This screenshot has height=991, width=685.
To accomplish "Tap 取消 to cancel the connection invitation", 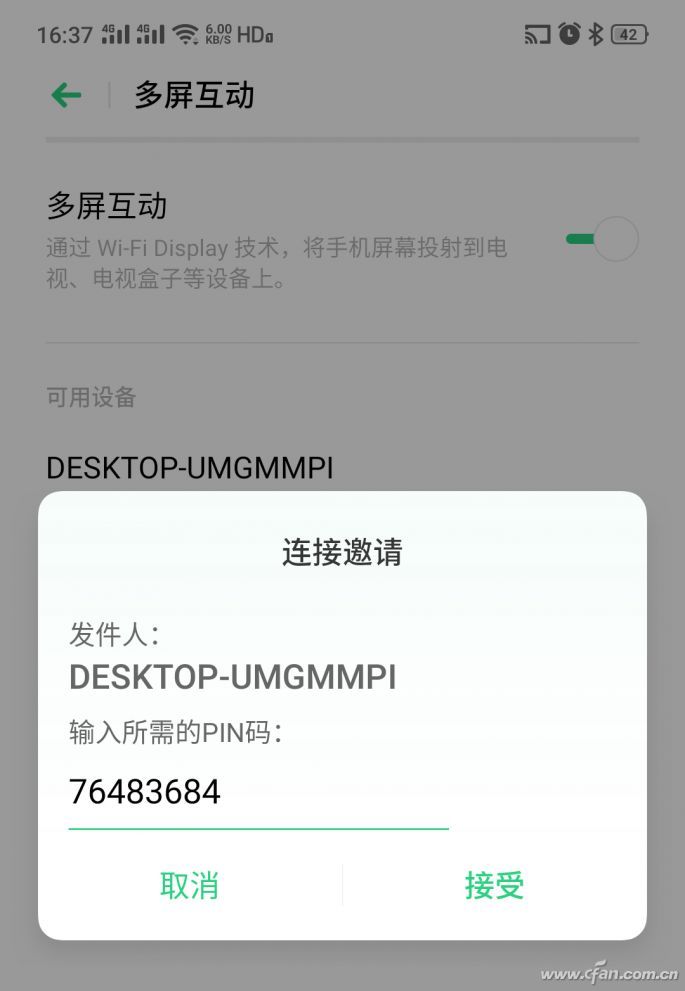I will click(189, 885).
